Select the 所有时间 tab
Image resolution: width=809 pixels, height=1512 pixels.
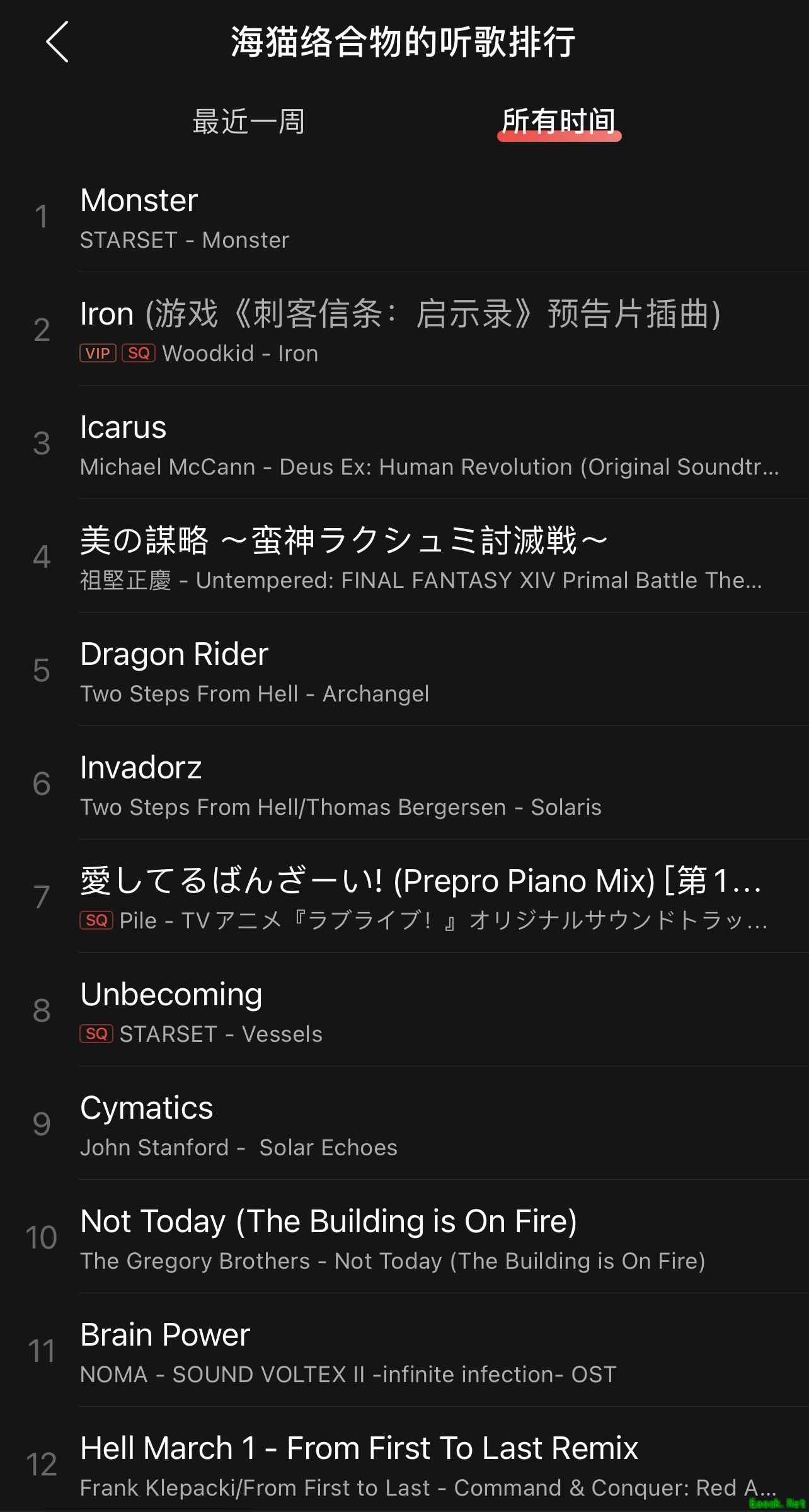[x=558, y=122]
